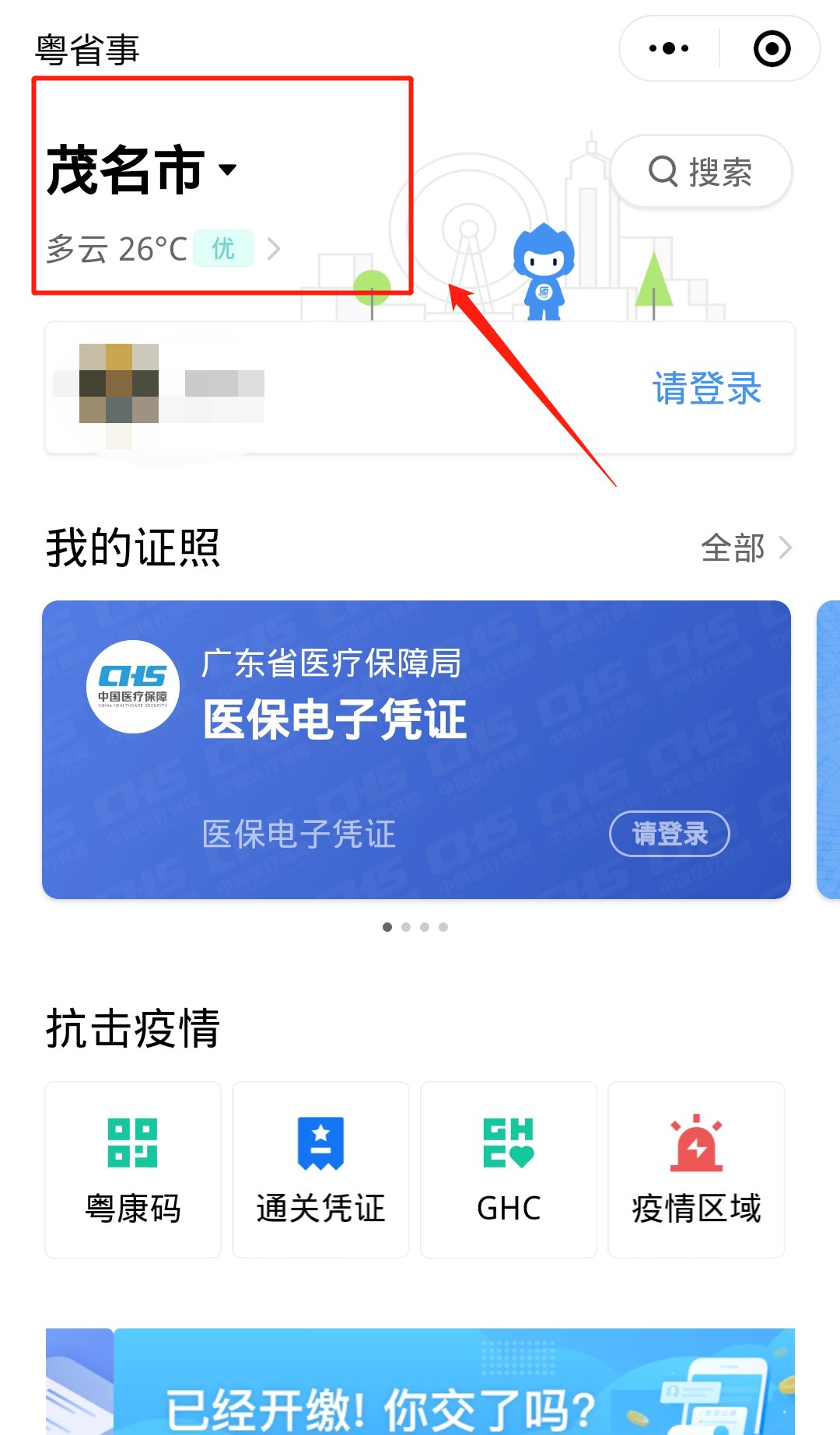Open the mini program more-options menu
Viewport: 840px width, 1435px height.
[x=669, y=48]
